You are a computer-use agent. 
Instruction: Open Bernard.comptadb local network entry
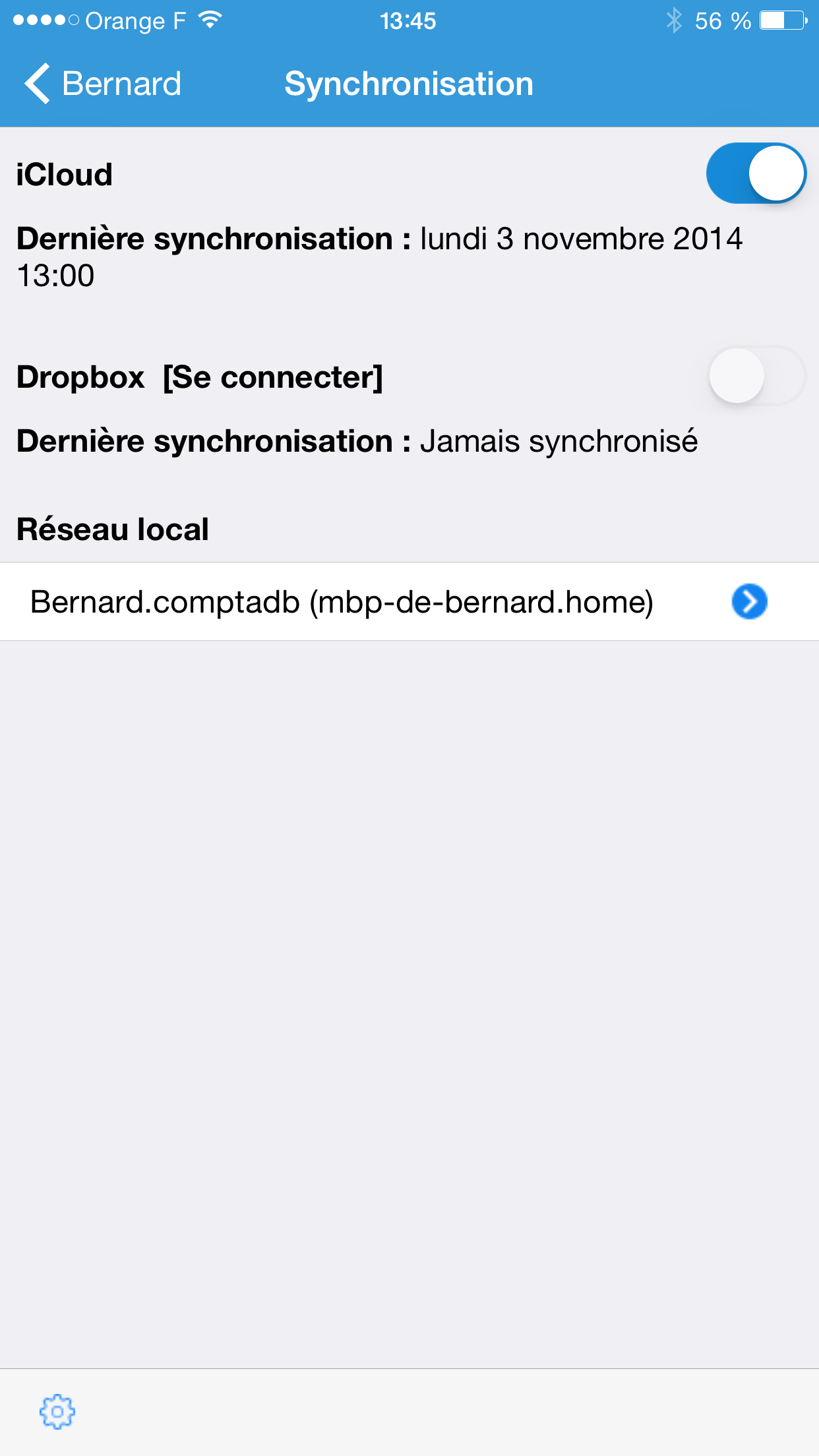coord(342,602)
